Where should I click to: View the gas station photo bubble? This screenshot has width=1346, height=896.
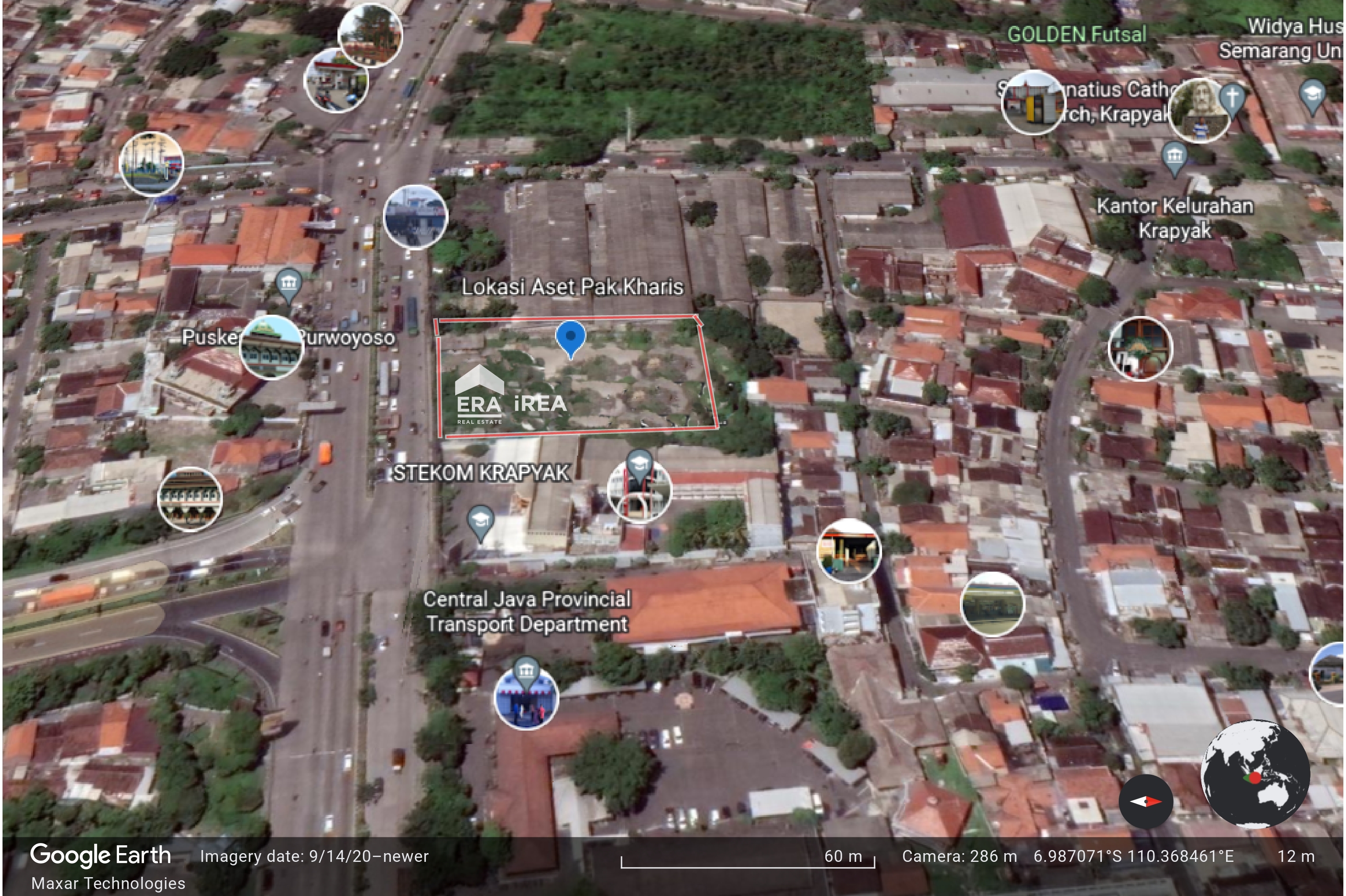click(336, 81)
